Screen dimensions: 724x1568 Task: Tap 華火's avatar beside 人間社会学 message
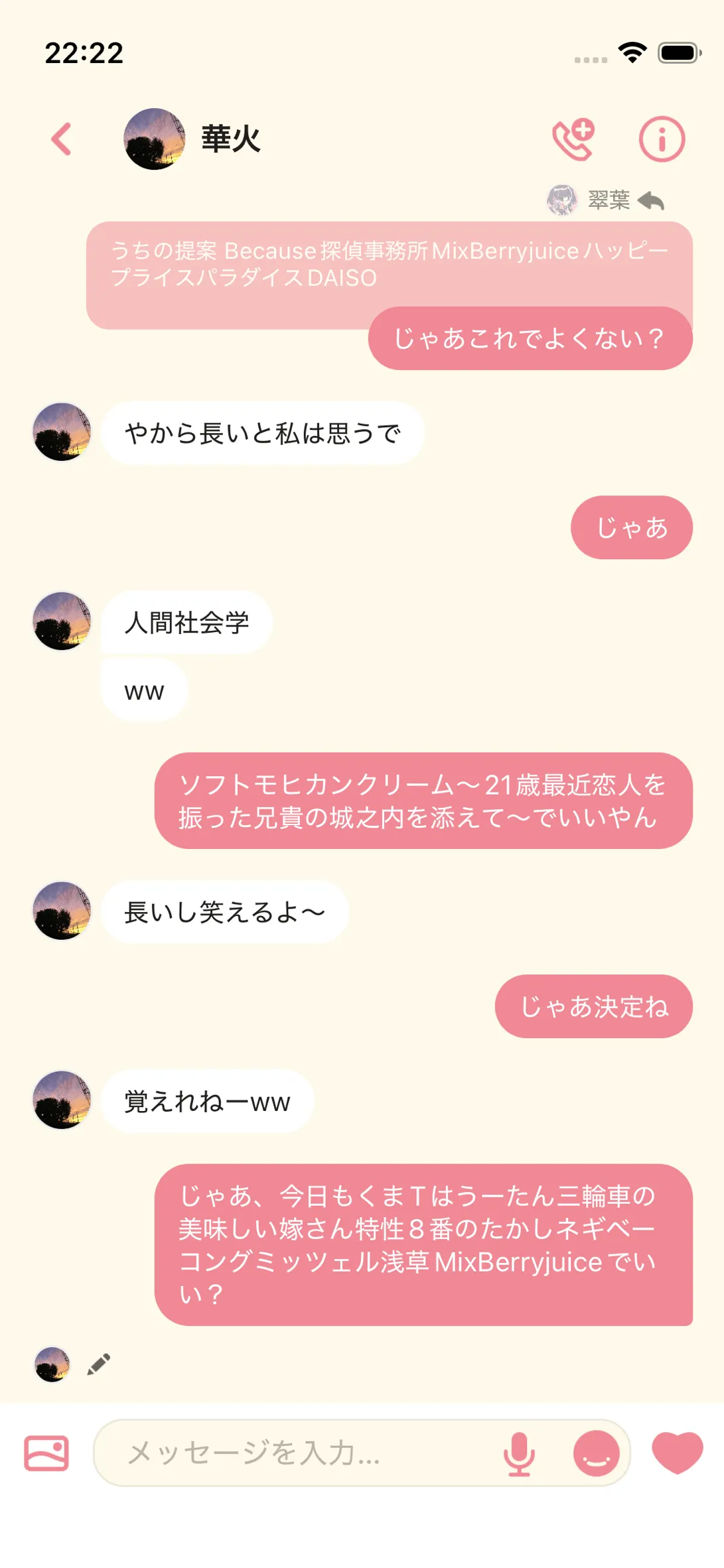pyautogui.click(x=62, y=621)
